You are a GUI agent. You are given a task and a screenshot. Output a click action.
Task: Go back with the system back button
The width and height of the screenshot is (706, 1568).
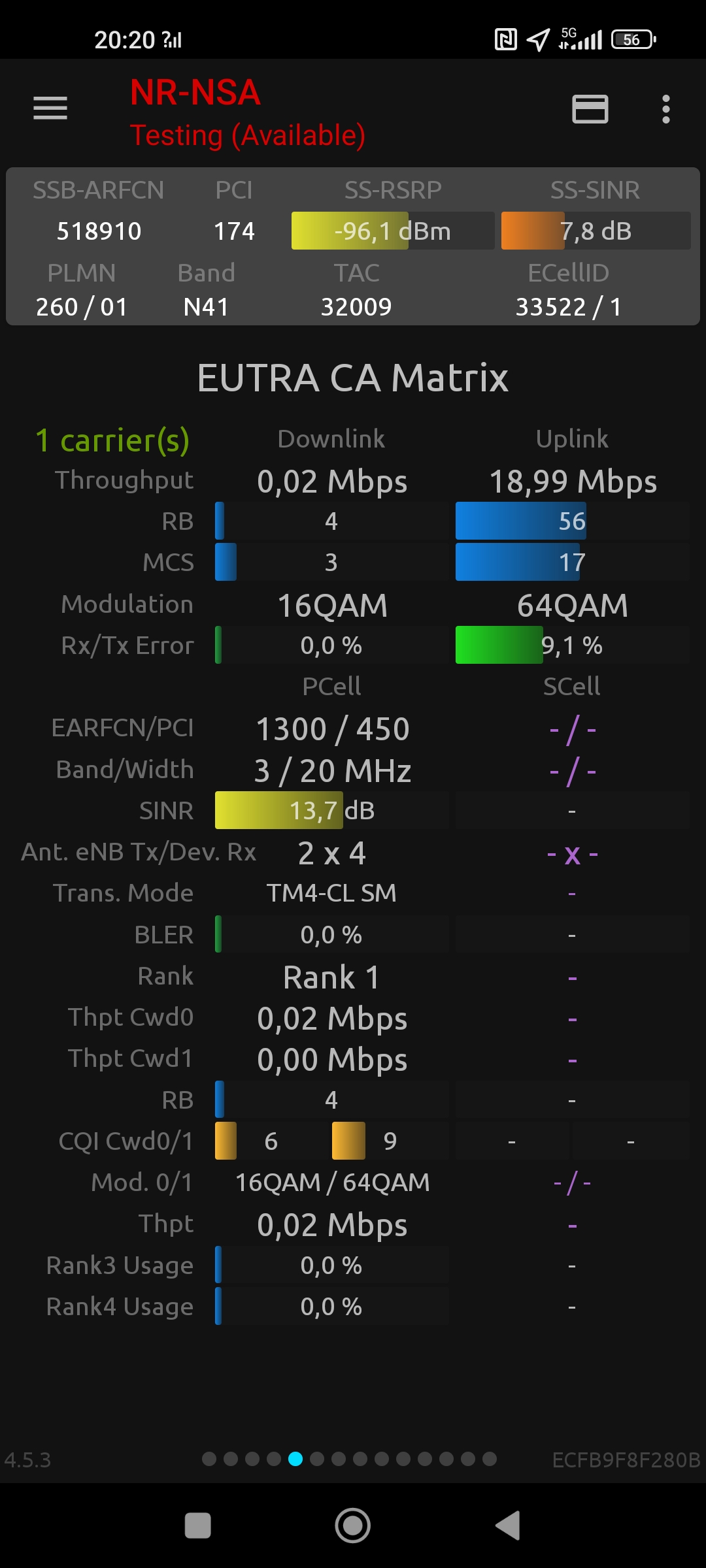pos(509,1526)
